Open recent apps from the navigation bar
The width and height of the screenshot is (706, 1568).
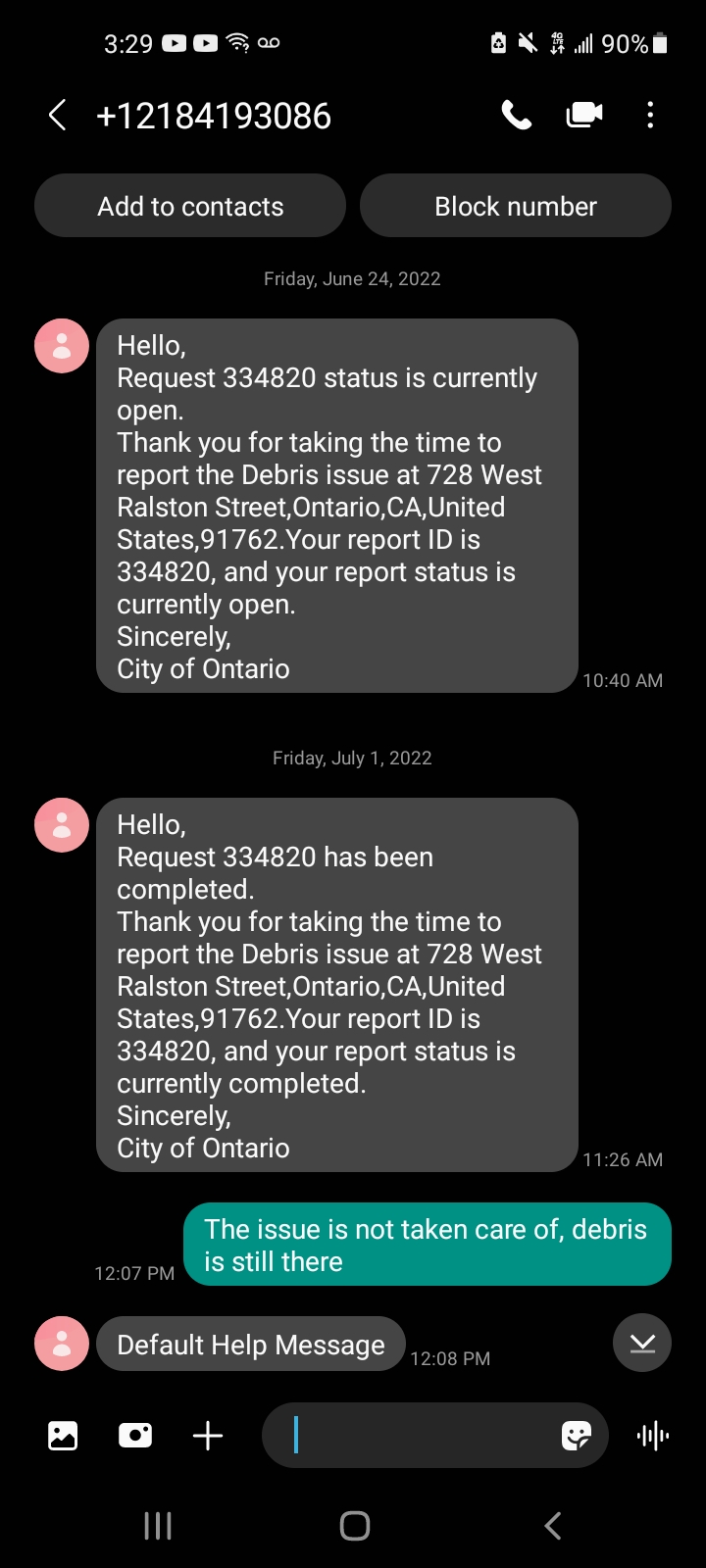[x=158, y=1525]
